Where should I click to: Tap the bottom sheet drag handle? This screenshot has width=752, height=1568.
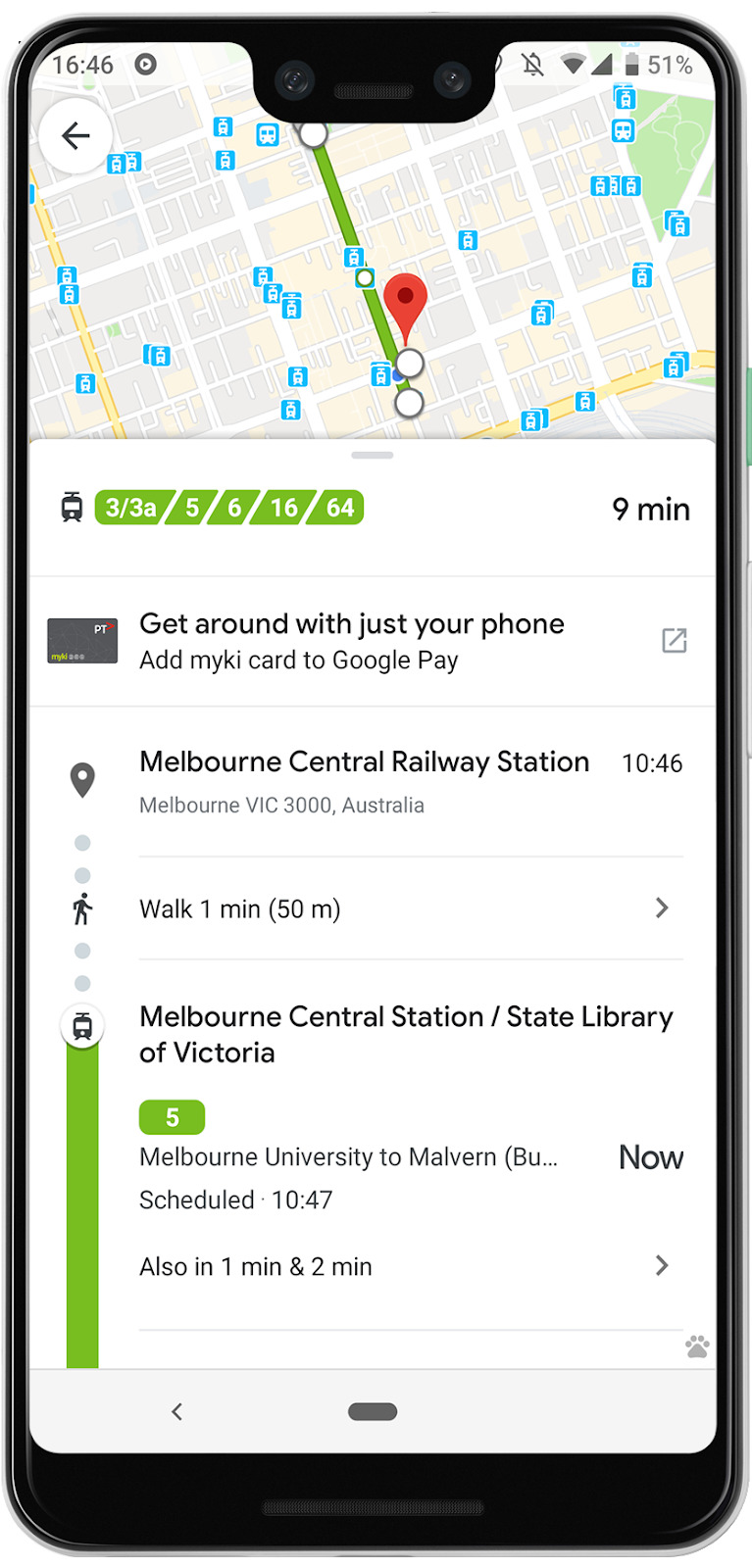click(x=373, y=456)
